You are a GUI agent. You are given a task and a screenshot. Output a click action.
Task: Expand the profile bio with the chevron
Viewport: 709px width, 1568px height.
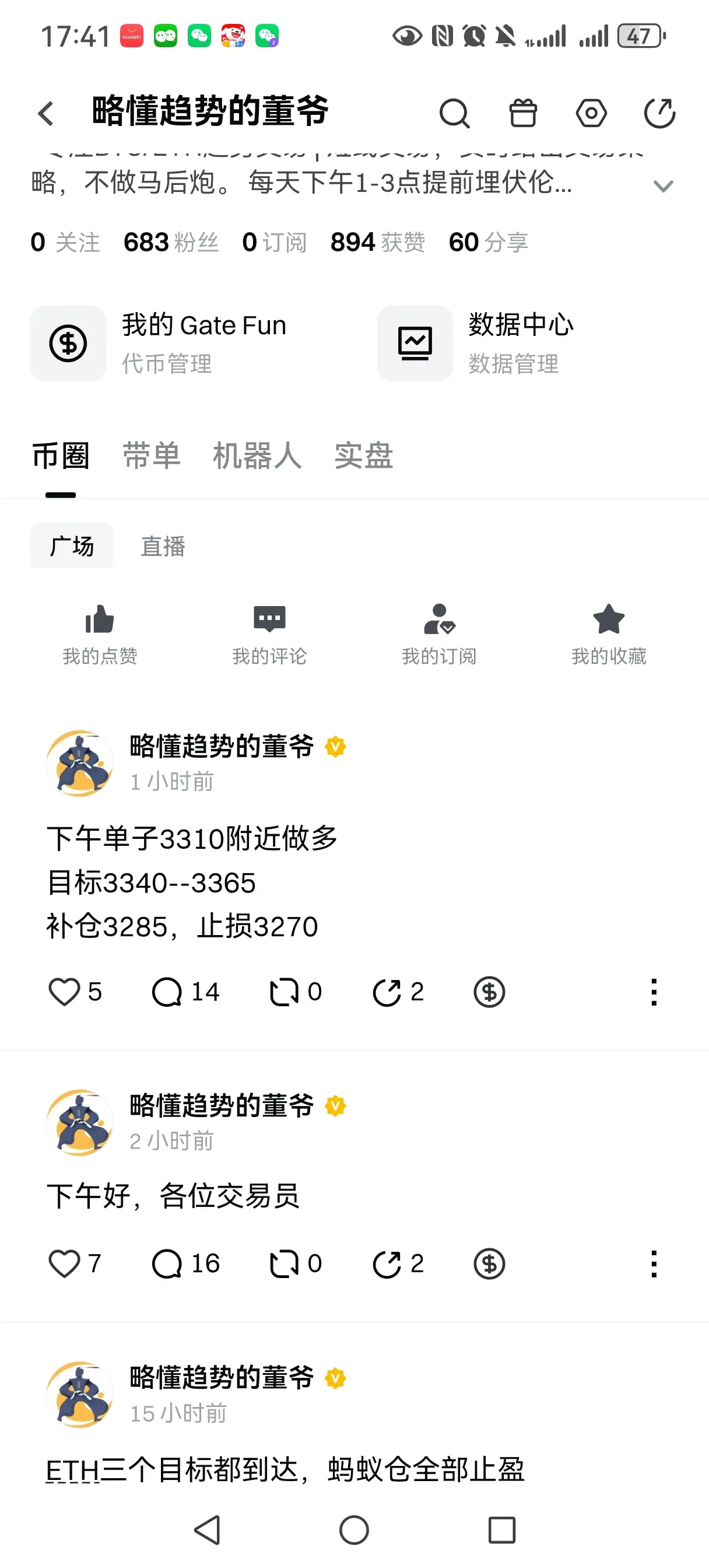pyautogui.click(x=664, y=186)
